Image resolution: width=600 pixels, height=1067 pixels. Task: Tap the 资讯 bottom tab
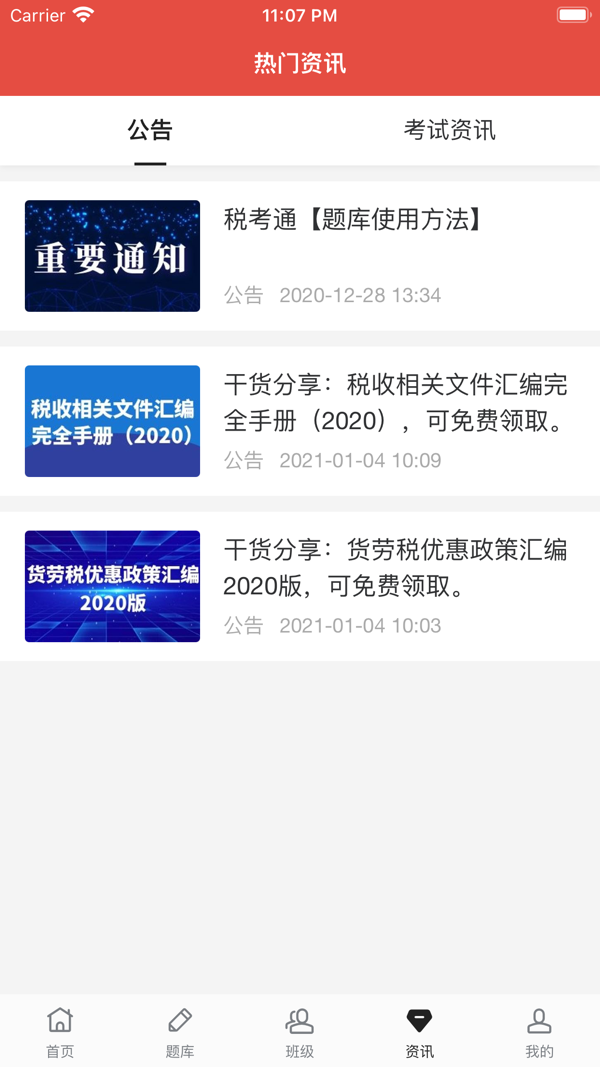(x=420, y=1032)
